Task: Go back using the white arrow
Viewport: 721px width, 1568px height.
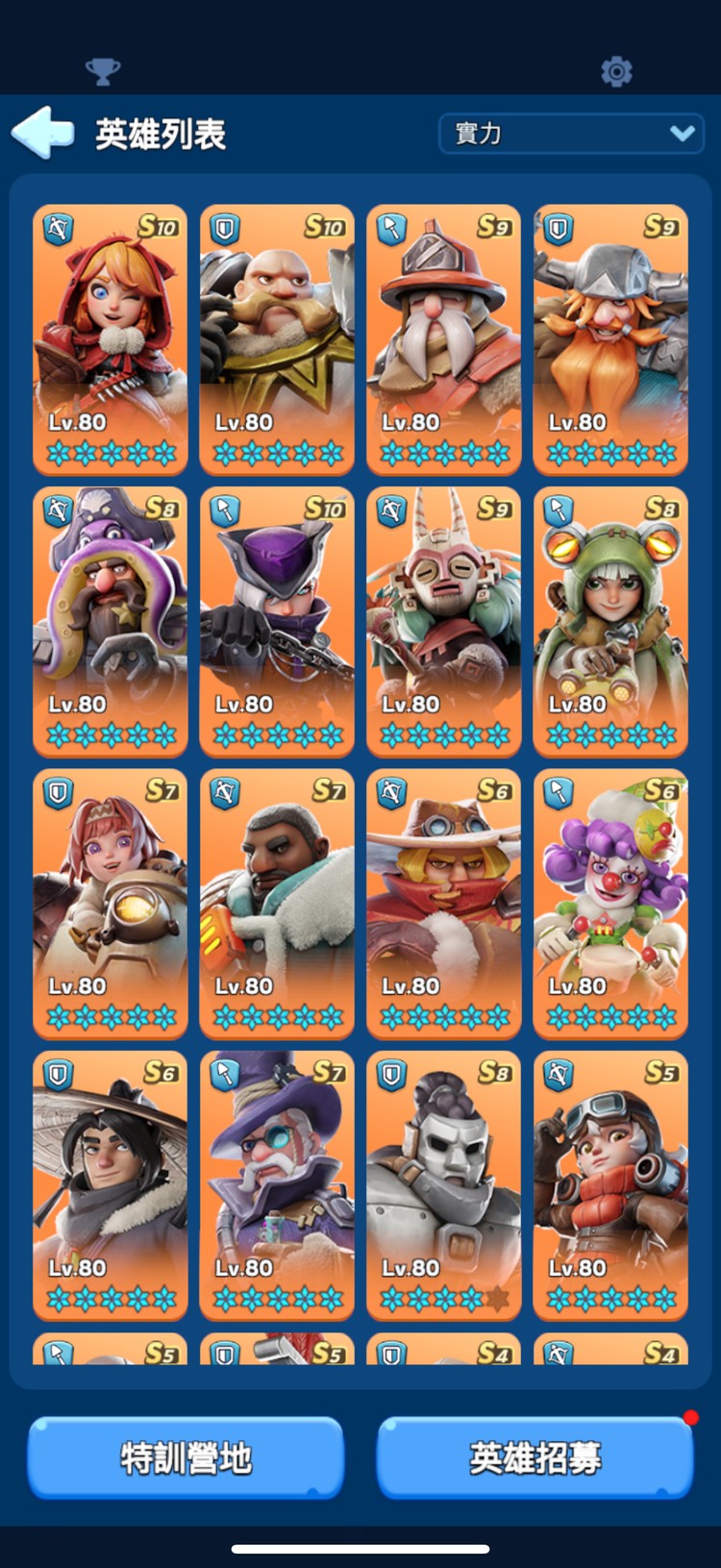Action: tap(43, 133)
